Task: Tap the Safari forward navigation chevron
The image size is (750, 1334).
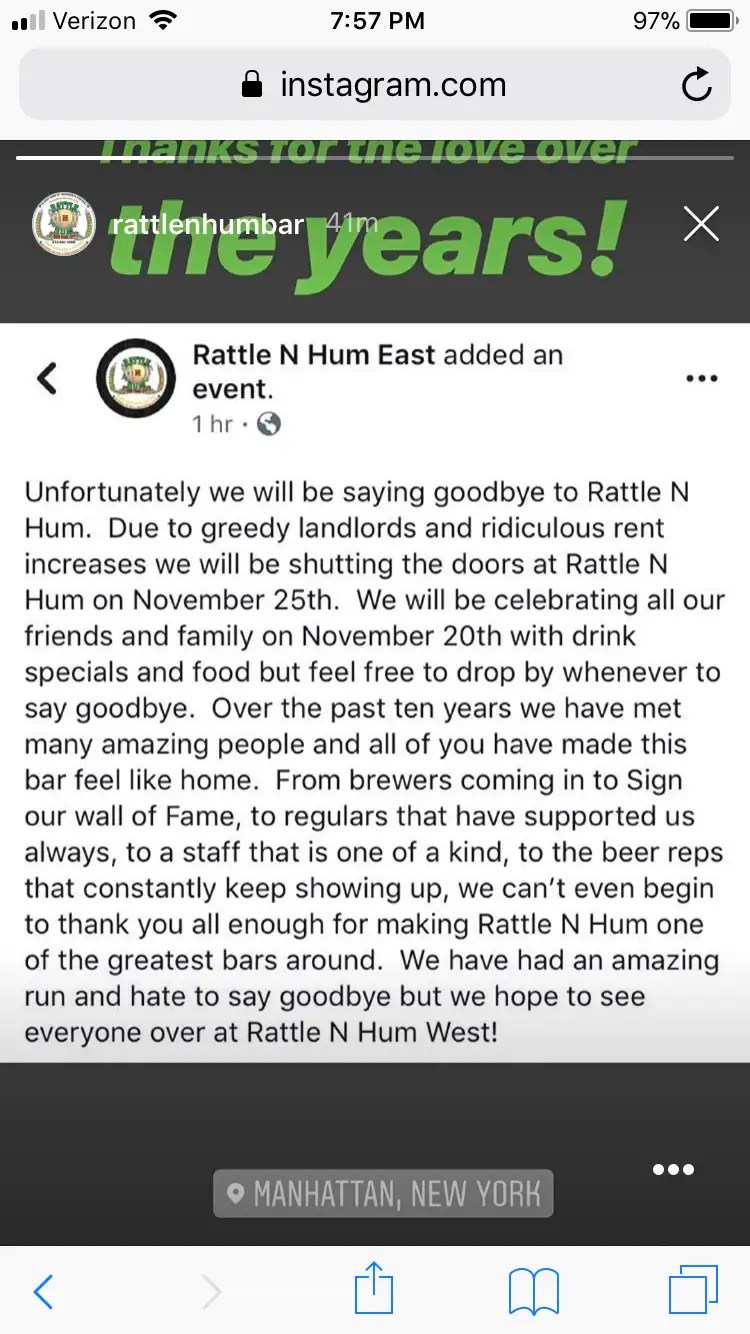Action: click(x=210, y=1291)
